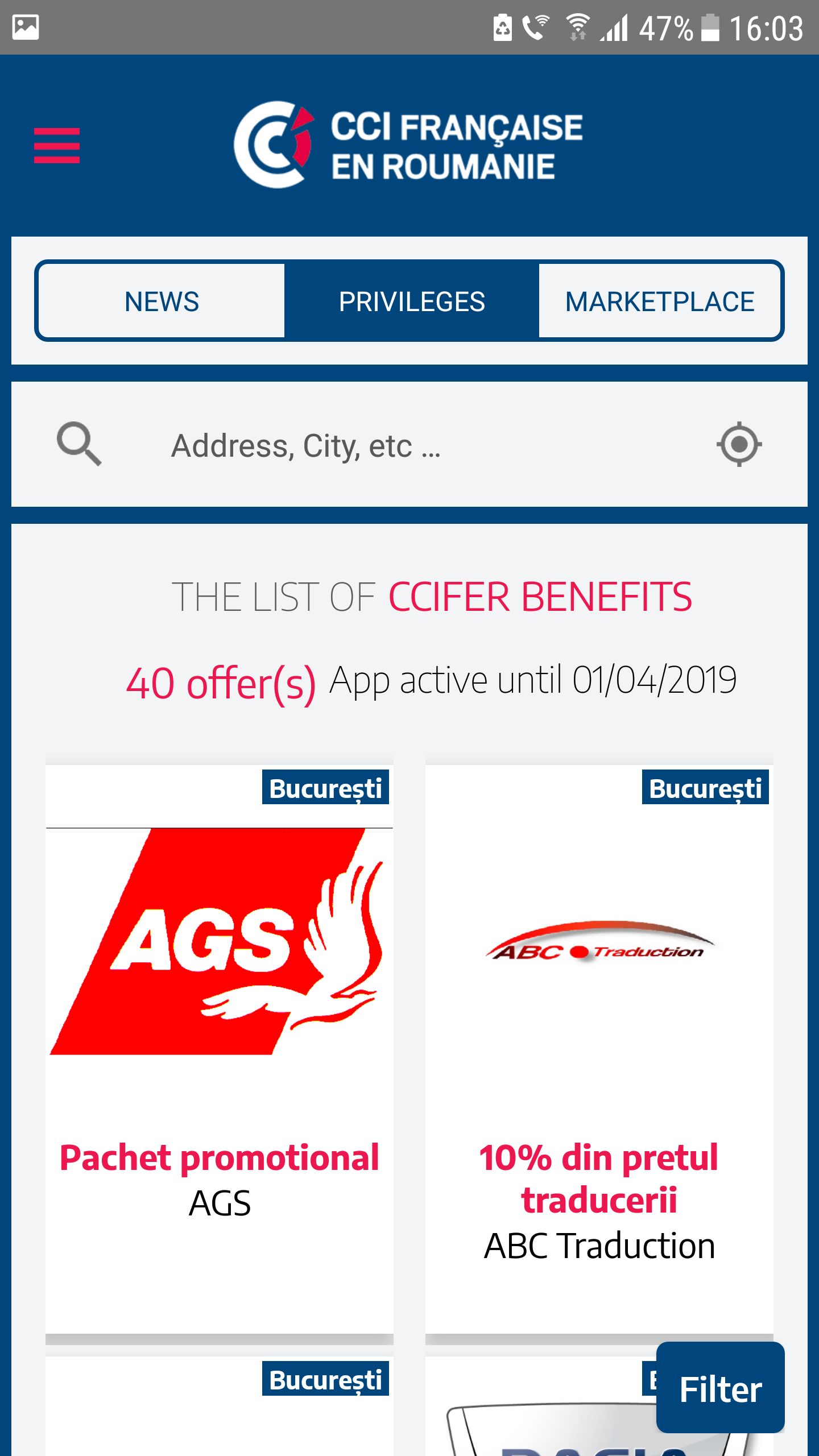819x1456 pixels.
Task: Open the AGS Pachet promotional offer
Action: coord(220,1046)
